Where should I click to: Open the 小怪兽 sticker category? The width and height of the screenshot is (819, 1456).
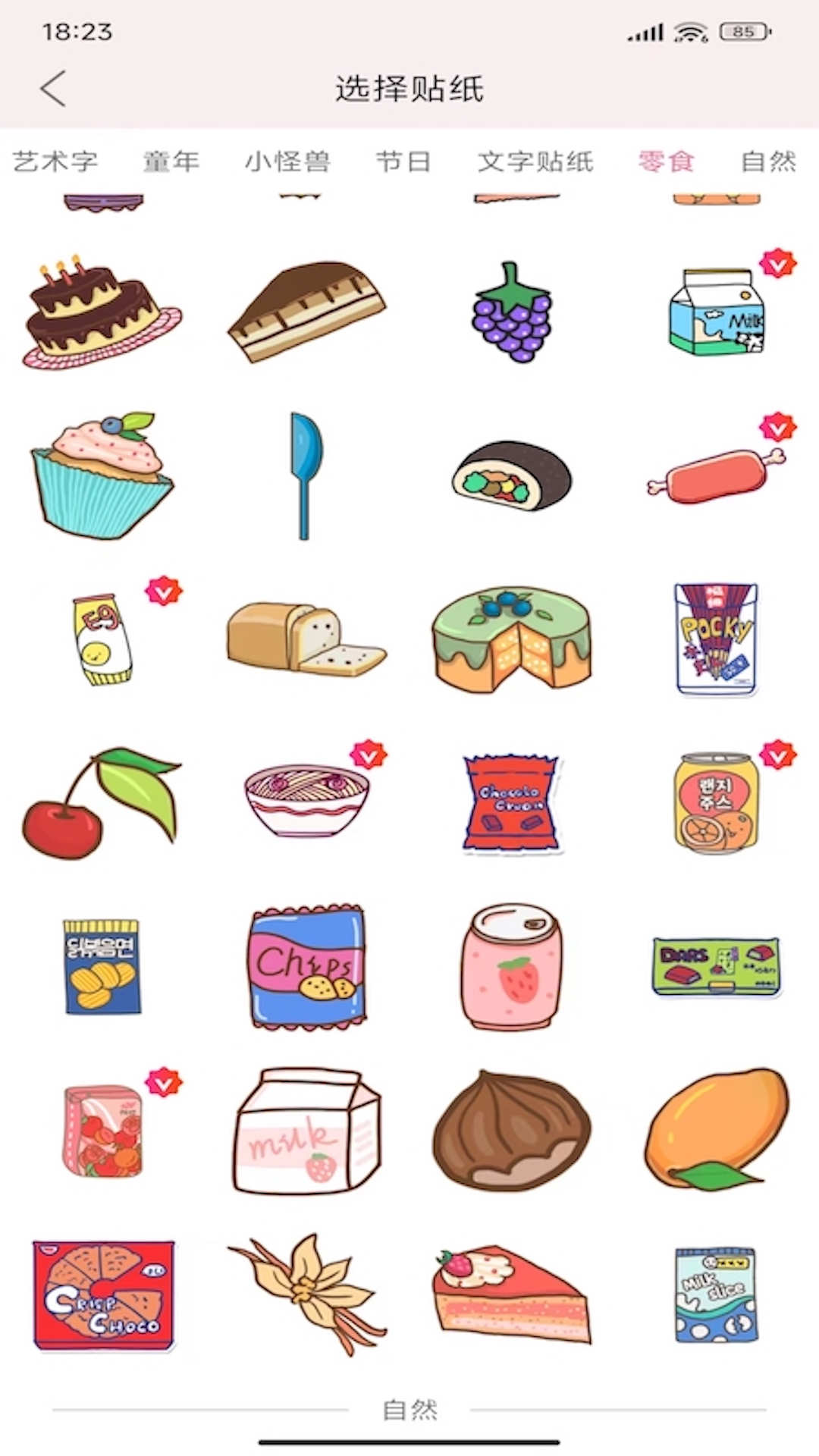[288, 162]
